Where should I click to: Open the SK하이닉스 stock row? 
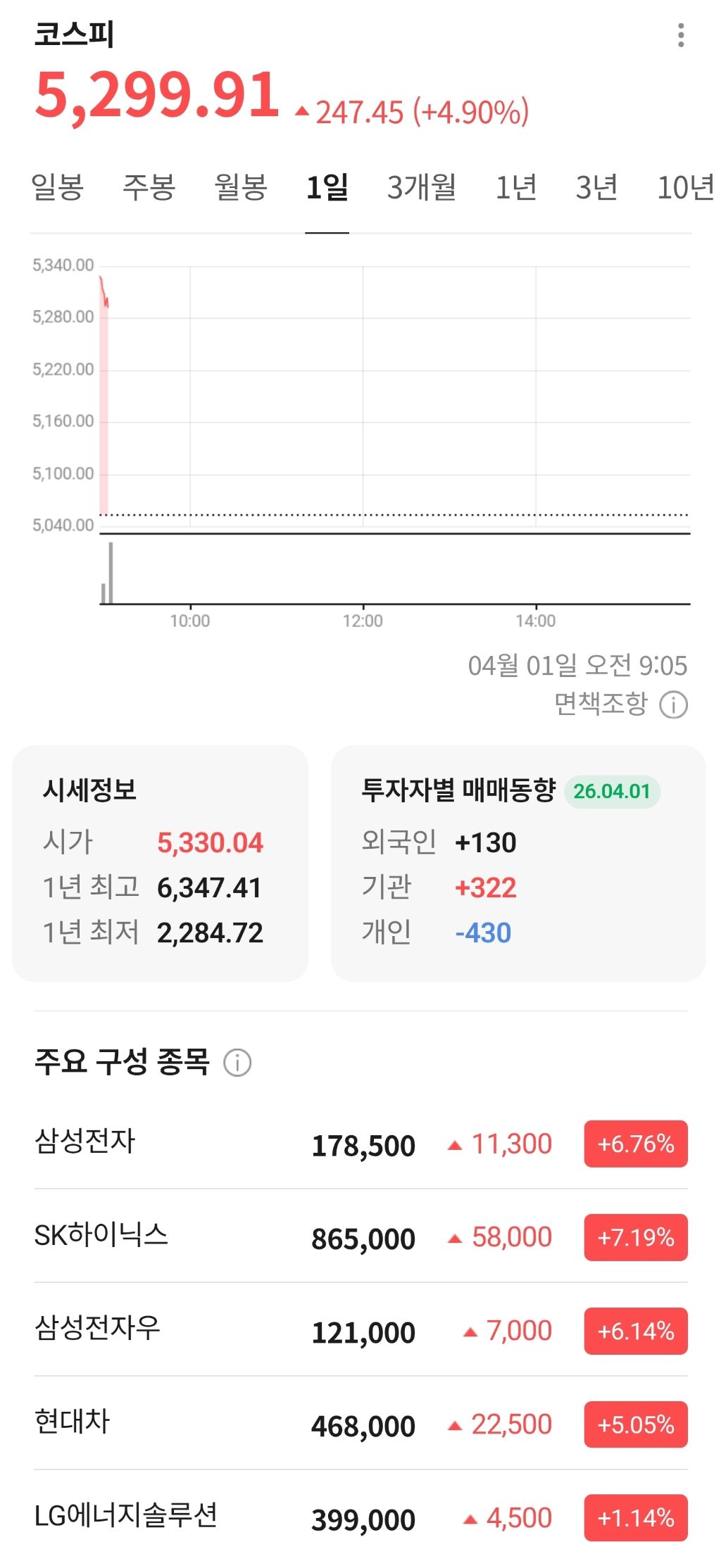pyautogui.click(x=360, y=1237)
